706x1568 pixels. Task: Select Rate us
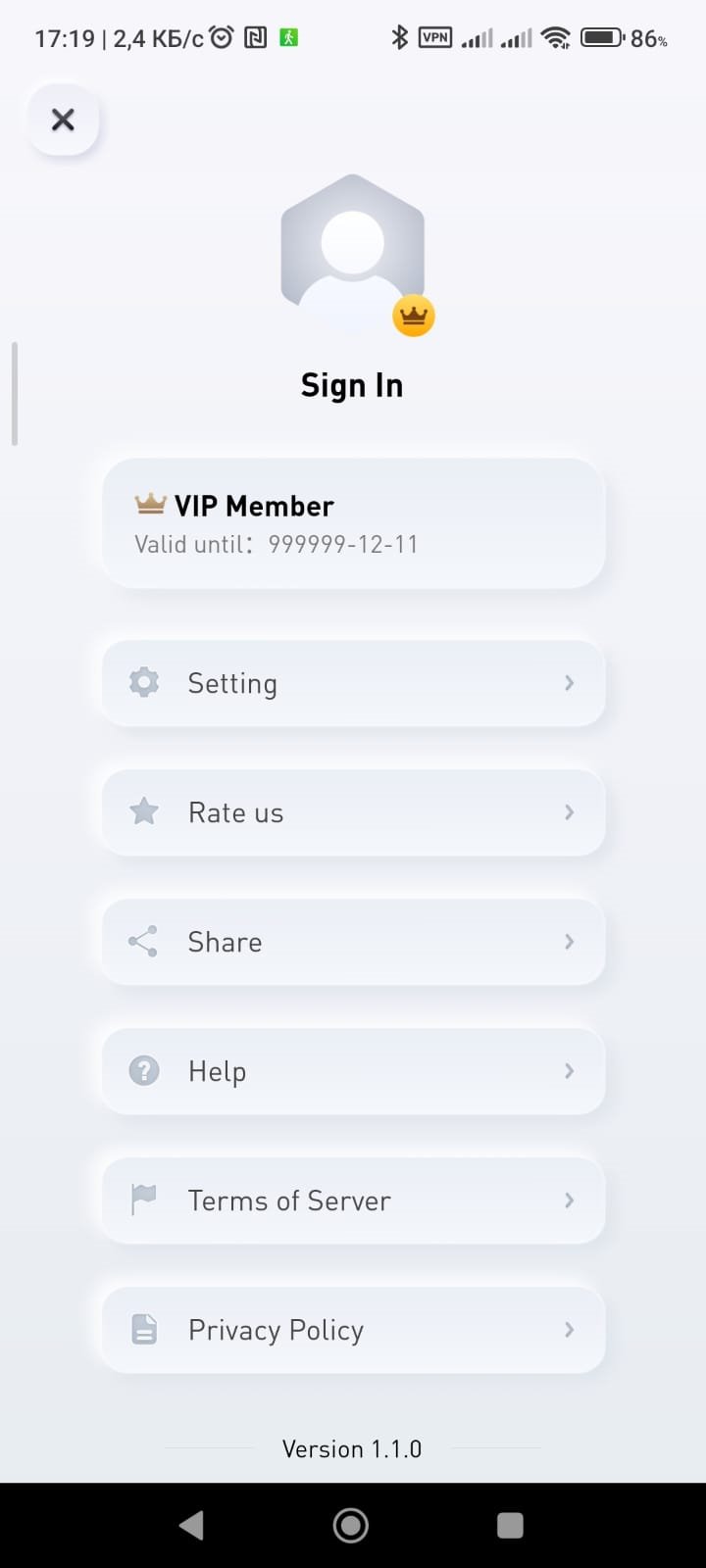pos(353,812)
